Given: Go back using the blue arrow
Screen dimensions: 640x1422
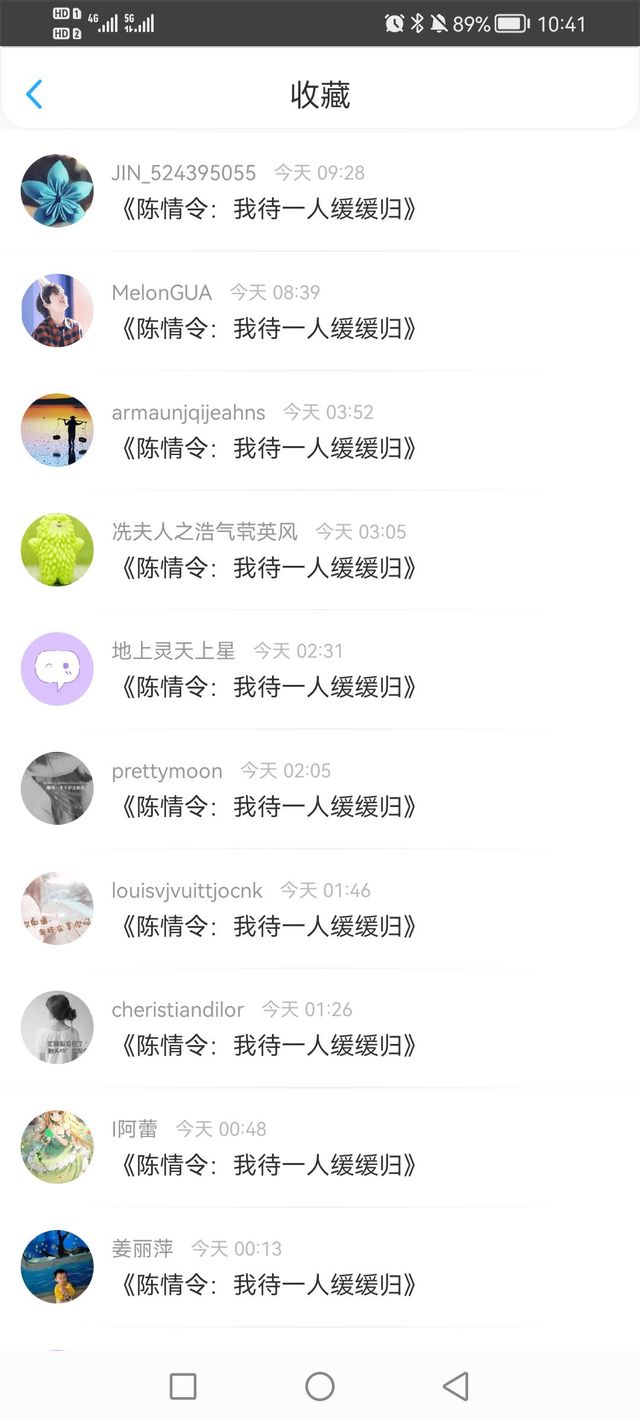Looking at the screenshot, I should coord(34,95).
